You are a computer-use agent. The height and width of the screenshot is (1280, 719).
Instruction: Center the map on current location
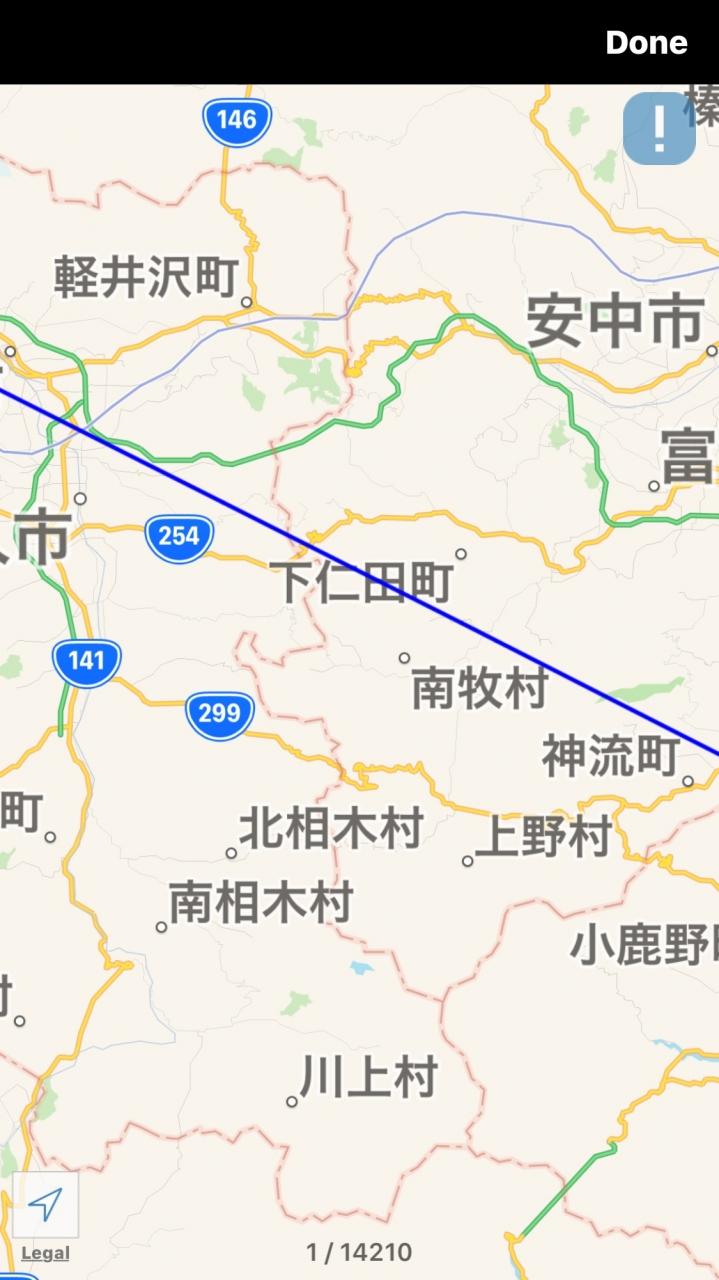(x=45, y=1205)
